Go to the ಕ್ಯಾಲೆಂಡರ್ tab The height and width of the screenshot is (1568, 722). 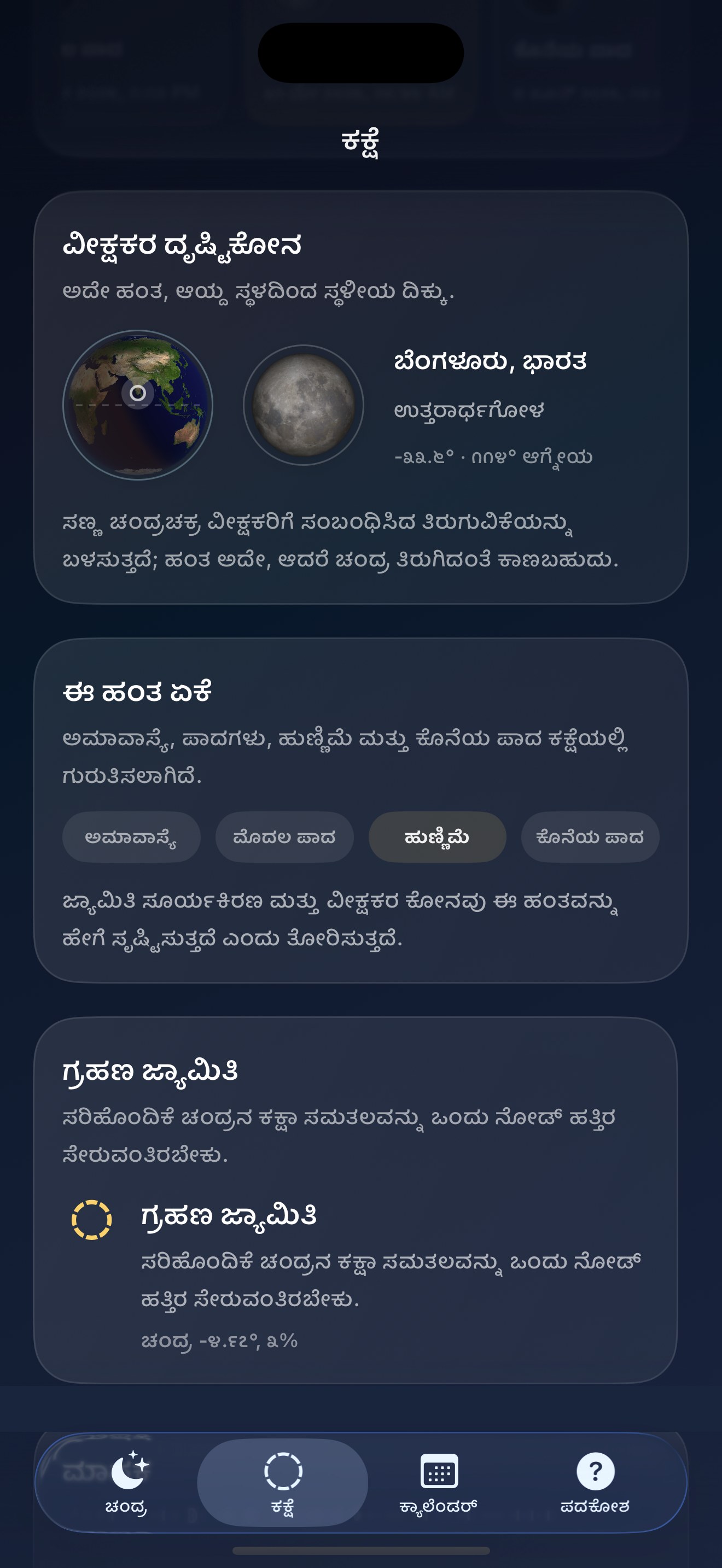point(438,1482)
